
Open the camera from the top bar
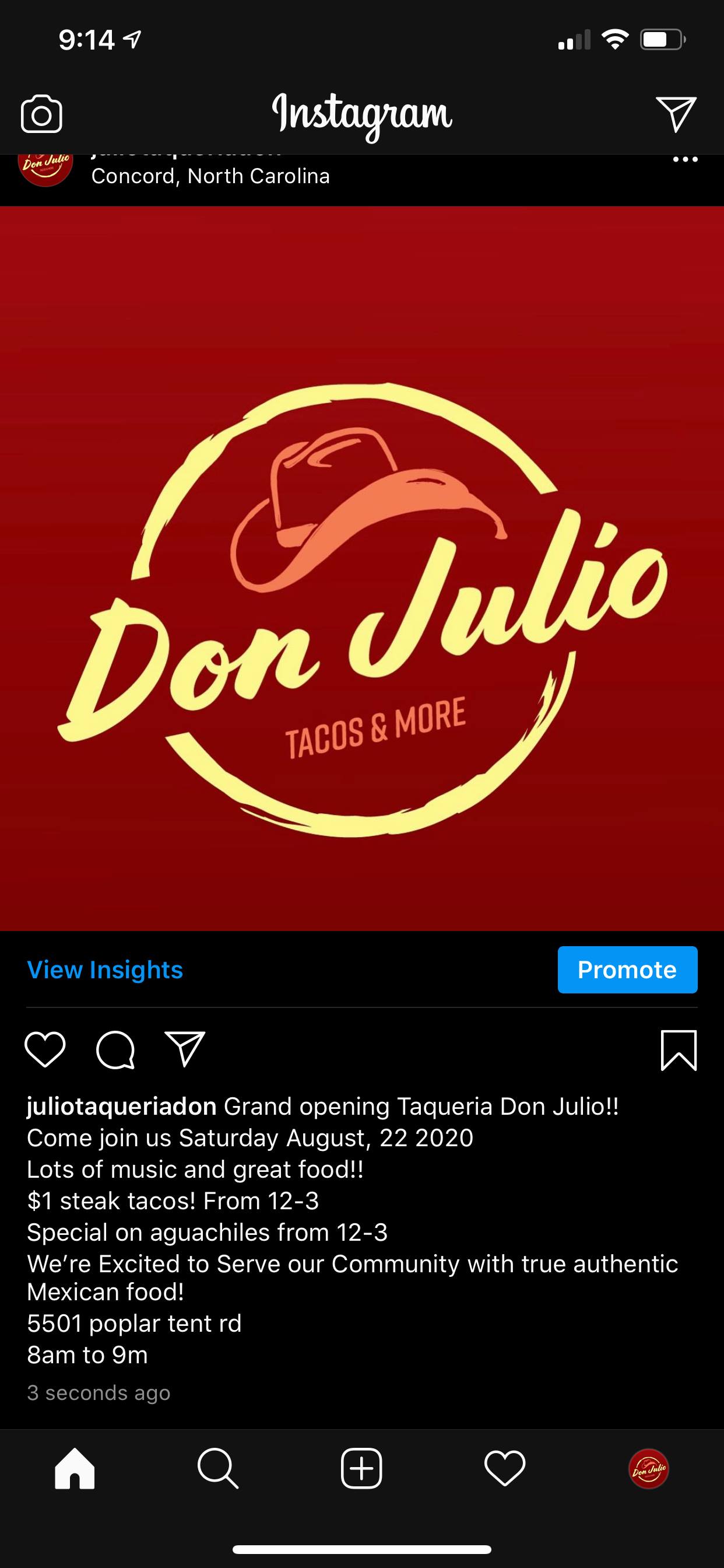coord(41,114)
